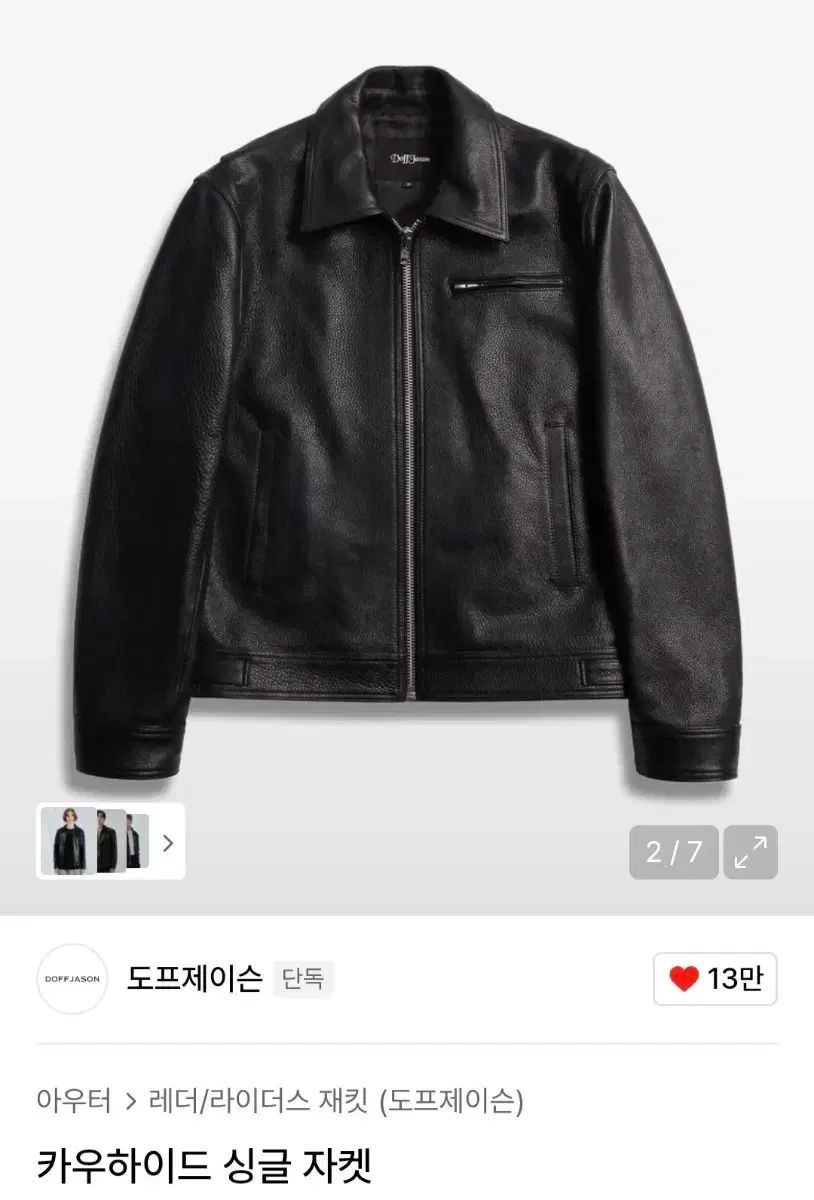Tap the leather jacket product photo
814x1200 pixels.
(x=407, y=420)
